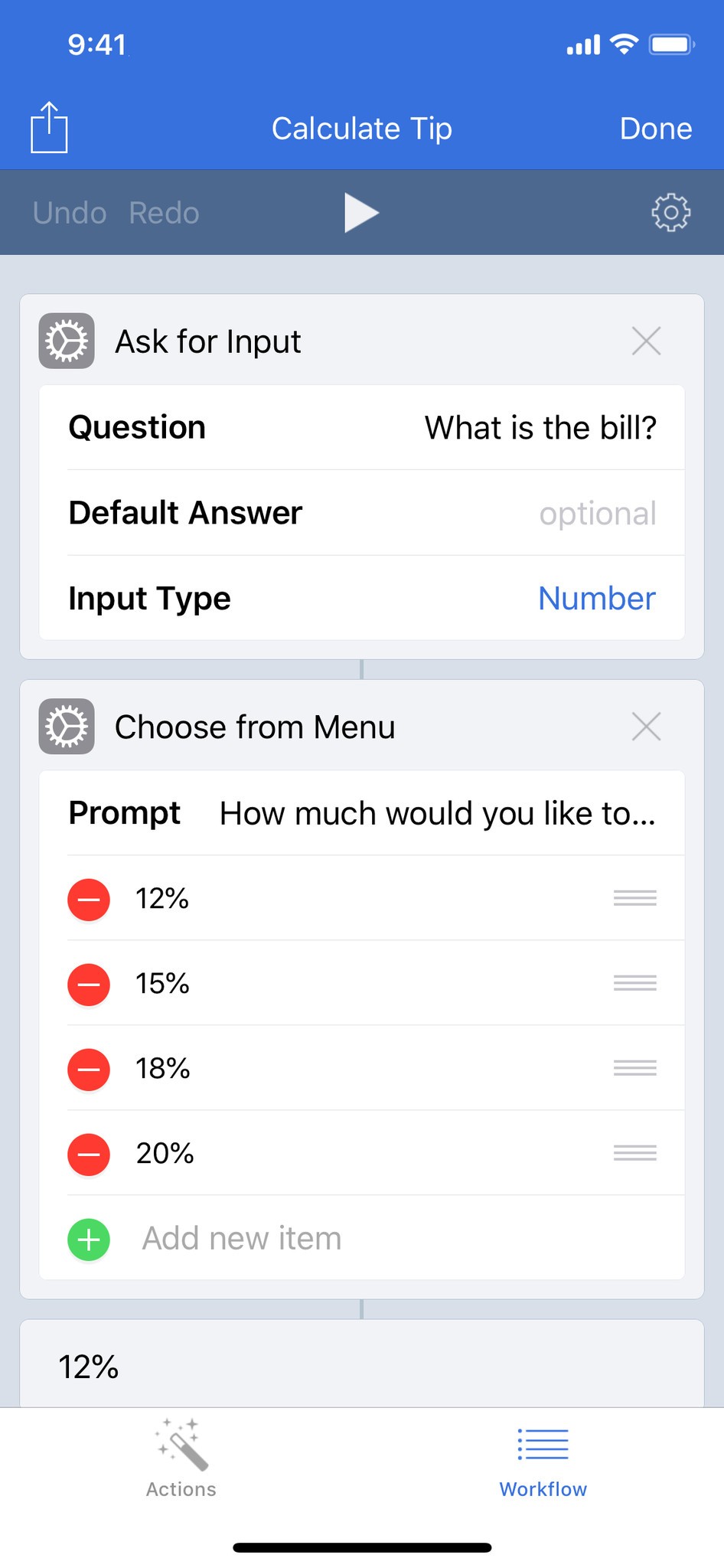Image resolution: width=724 pixels, height=1568 pixels.
Task: Switch to the Workflow tab
Action: tap(543, 1459)
